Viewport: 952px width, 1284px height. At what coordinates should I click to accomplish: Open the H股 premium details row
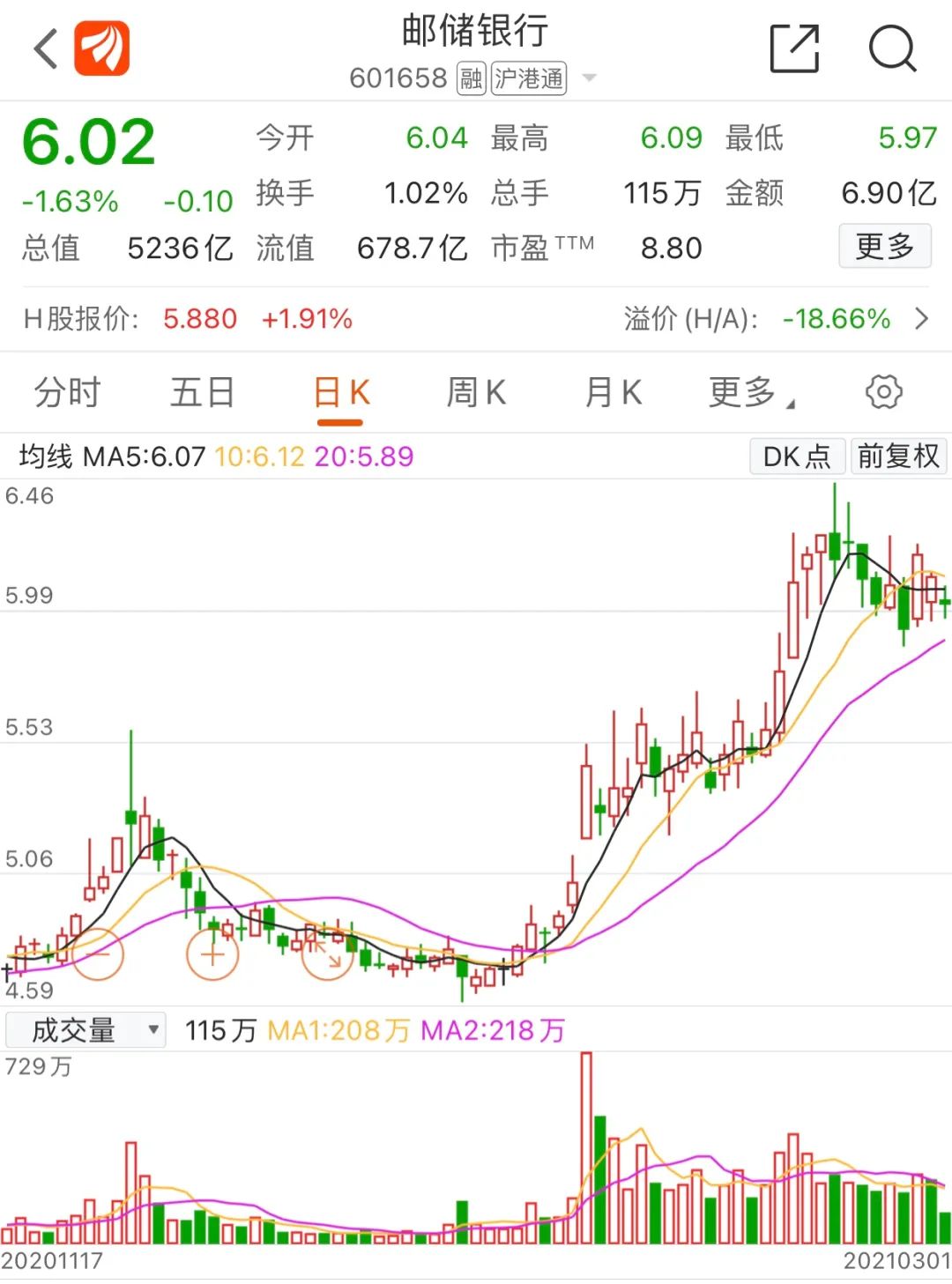[x=921, y=318]
